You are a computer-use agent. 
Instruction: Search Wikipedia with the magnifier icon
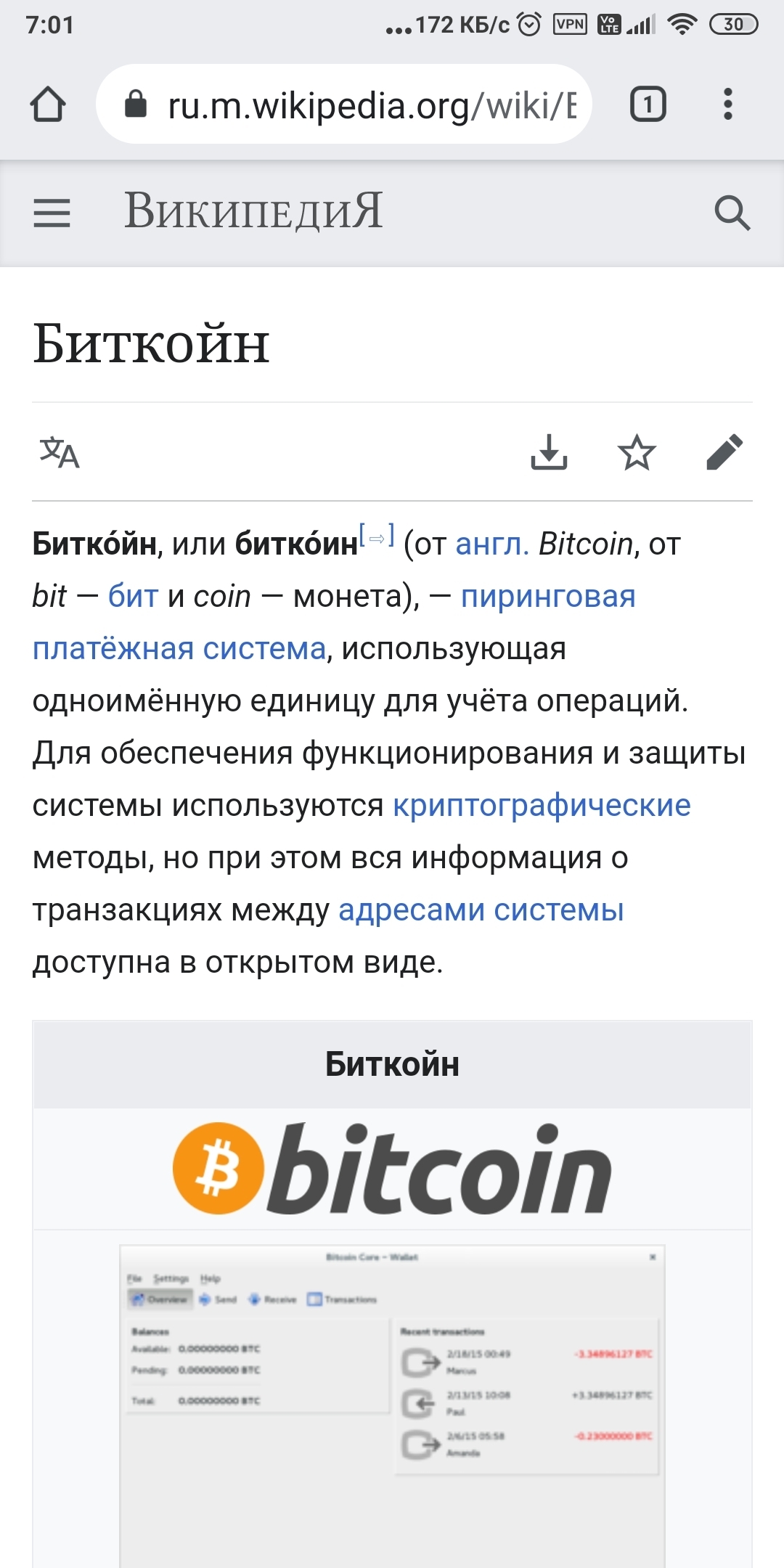pos(732,213)
